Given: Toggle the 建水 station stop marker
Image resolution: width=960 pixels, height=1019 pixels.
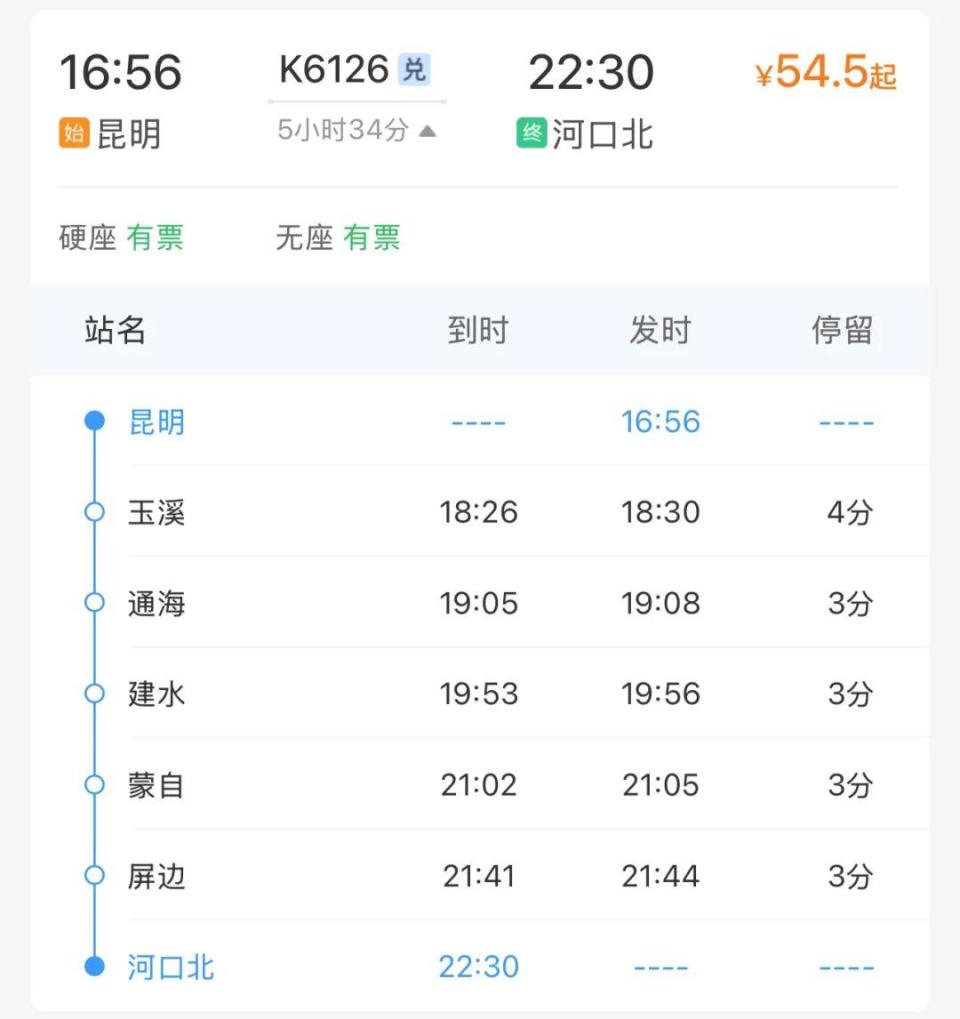Looking at the screenshot, I should pos(95,693).
